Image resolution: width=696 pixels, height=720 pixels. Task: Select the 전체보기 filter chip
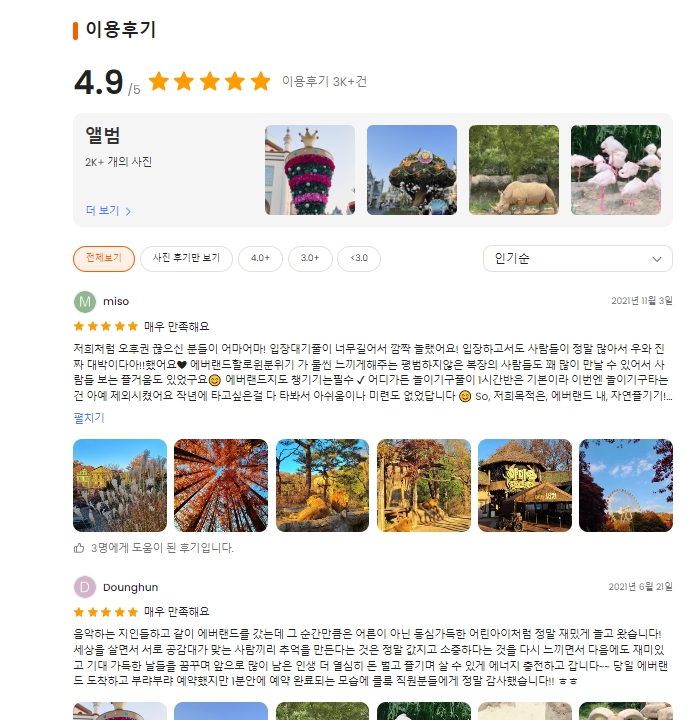tap(104, 258)
